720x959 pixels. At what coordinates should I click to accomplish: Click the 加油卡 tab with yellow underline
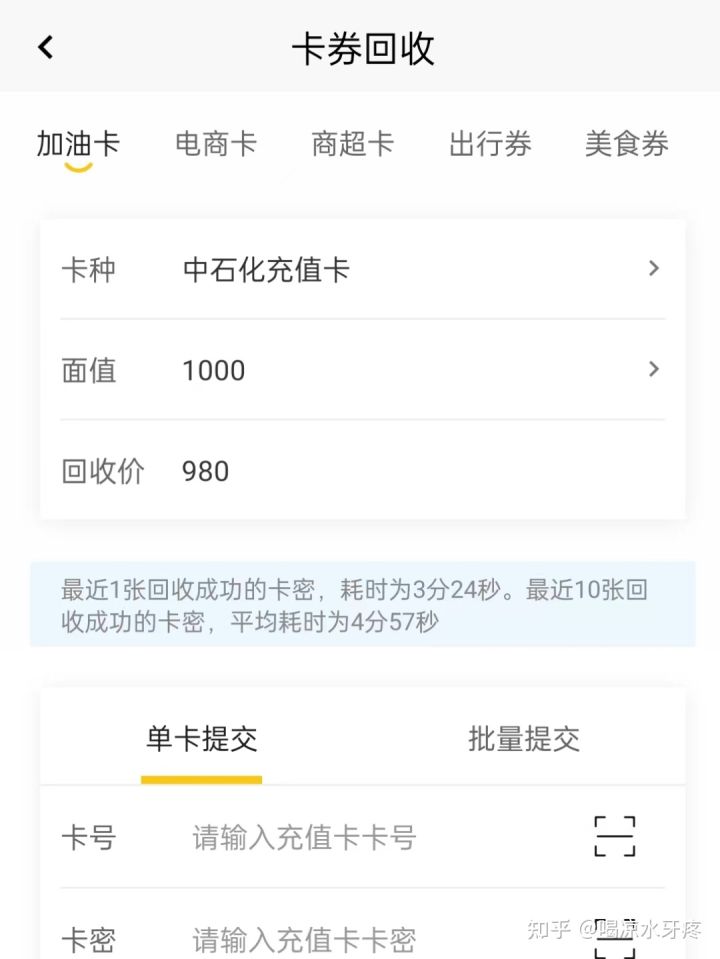click(x=80, y=144)
